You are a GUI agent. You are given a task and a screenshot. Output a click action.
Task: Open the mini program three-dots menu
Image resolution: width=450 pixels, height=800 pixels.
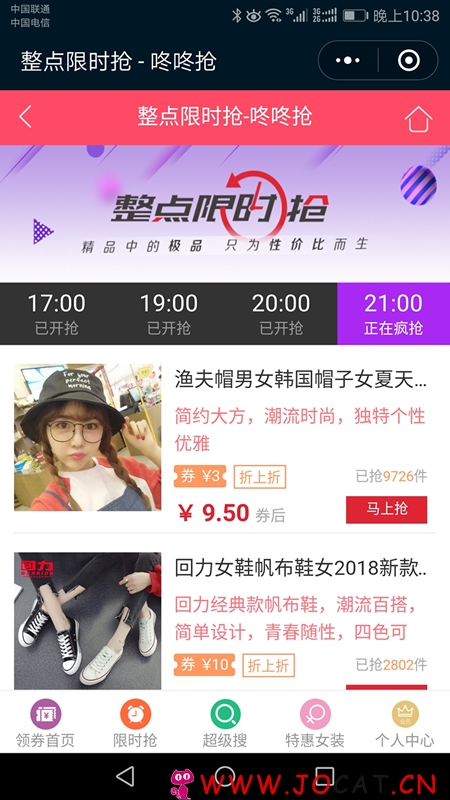click(x=348, y=61)
